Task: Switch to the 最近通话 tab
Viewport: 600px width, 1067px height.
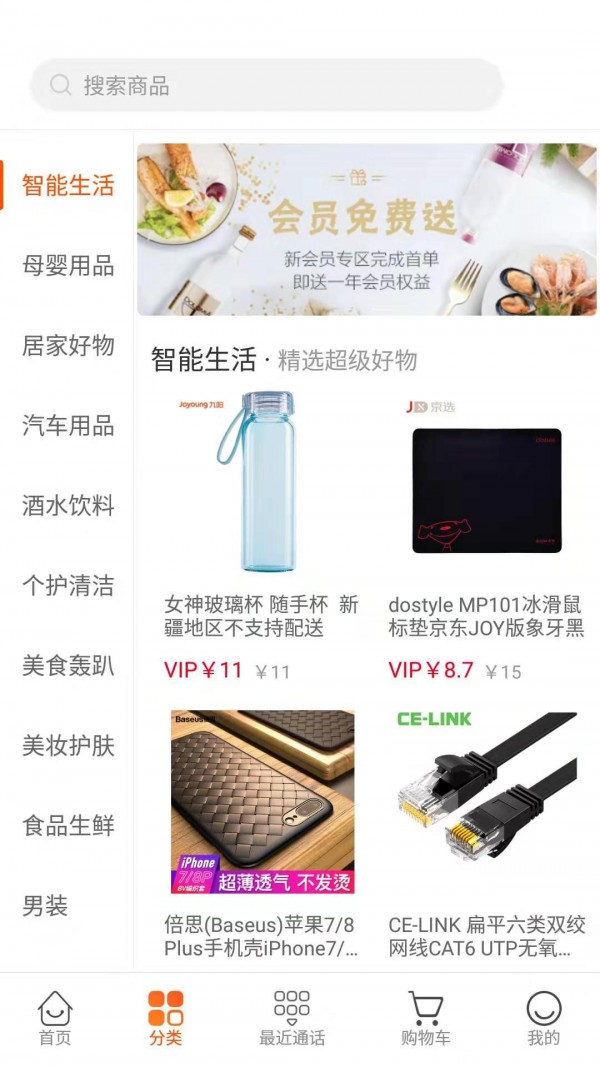Action: coord(292,1019)
